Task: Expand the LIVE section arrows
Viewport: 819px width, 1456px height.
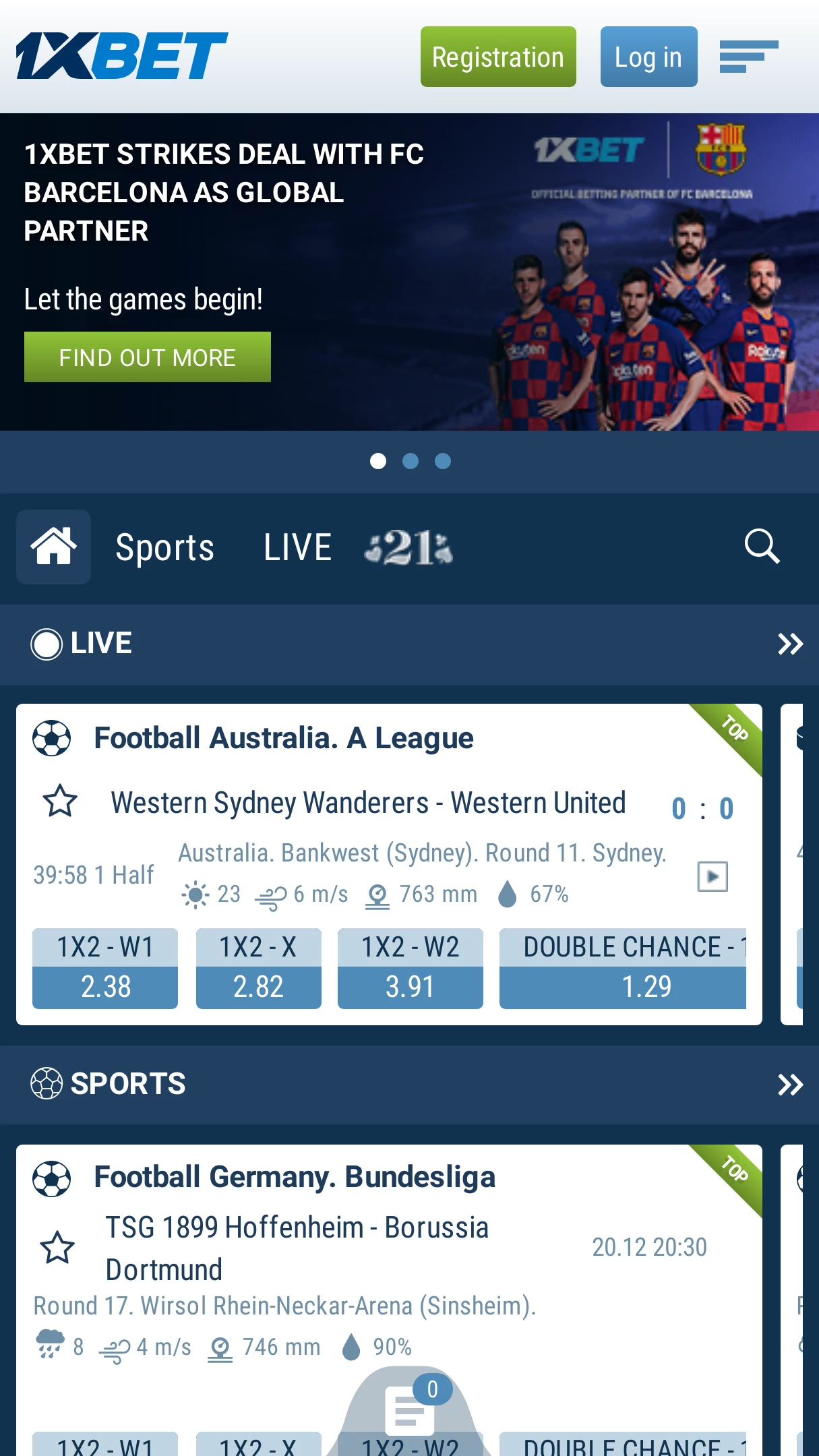Action: coord(790,644)
